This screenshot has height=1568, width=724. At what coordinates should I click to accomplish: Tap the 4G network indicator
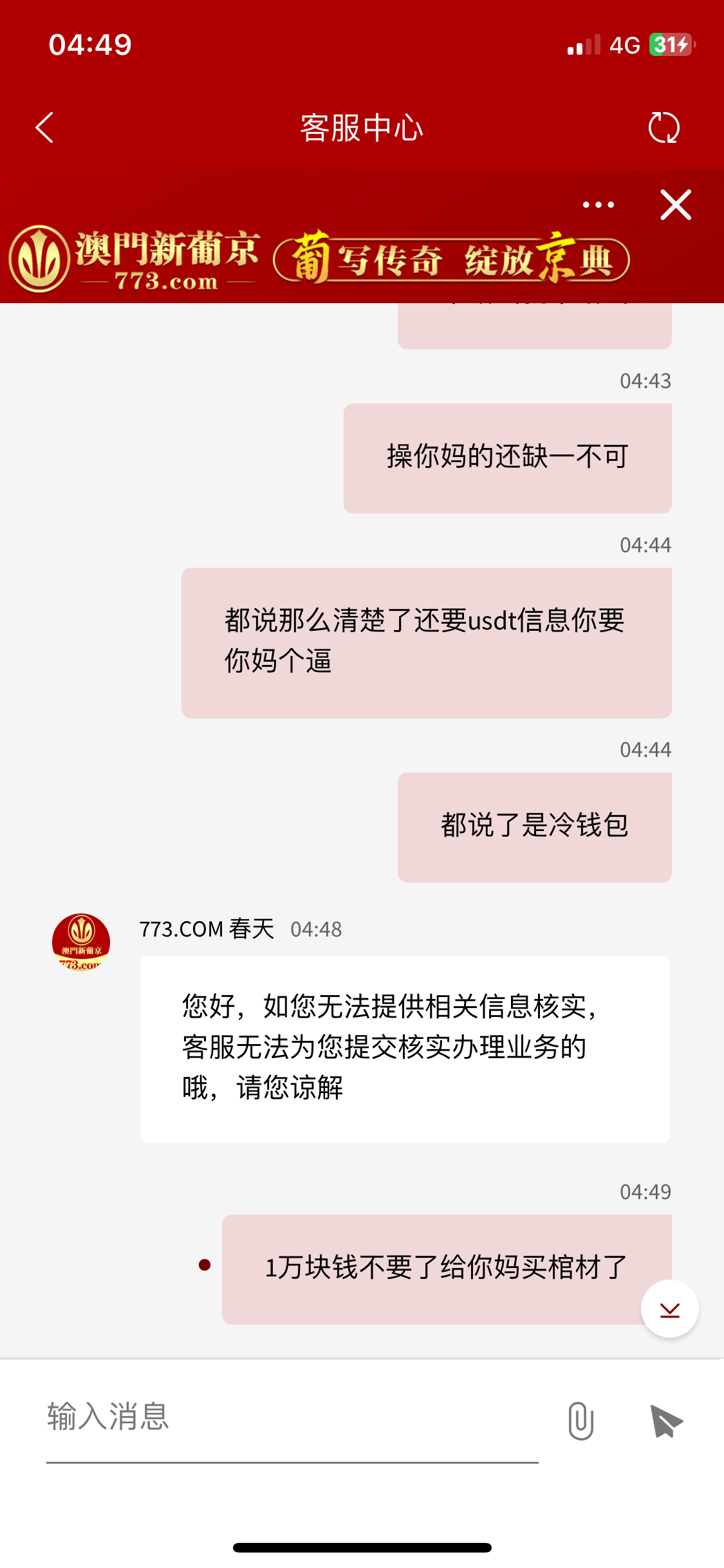tap(624, 44)
